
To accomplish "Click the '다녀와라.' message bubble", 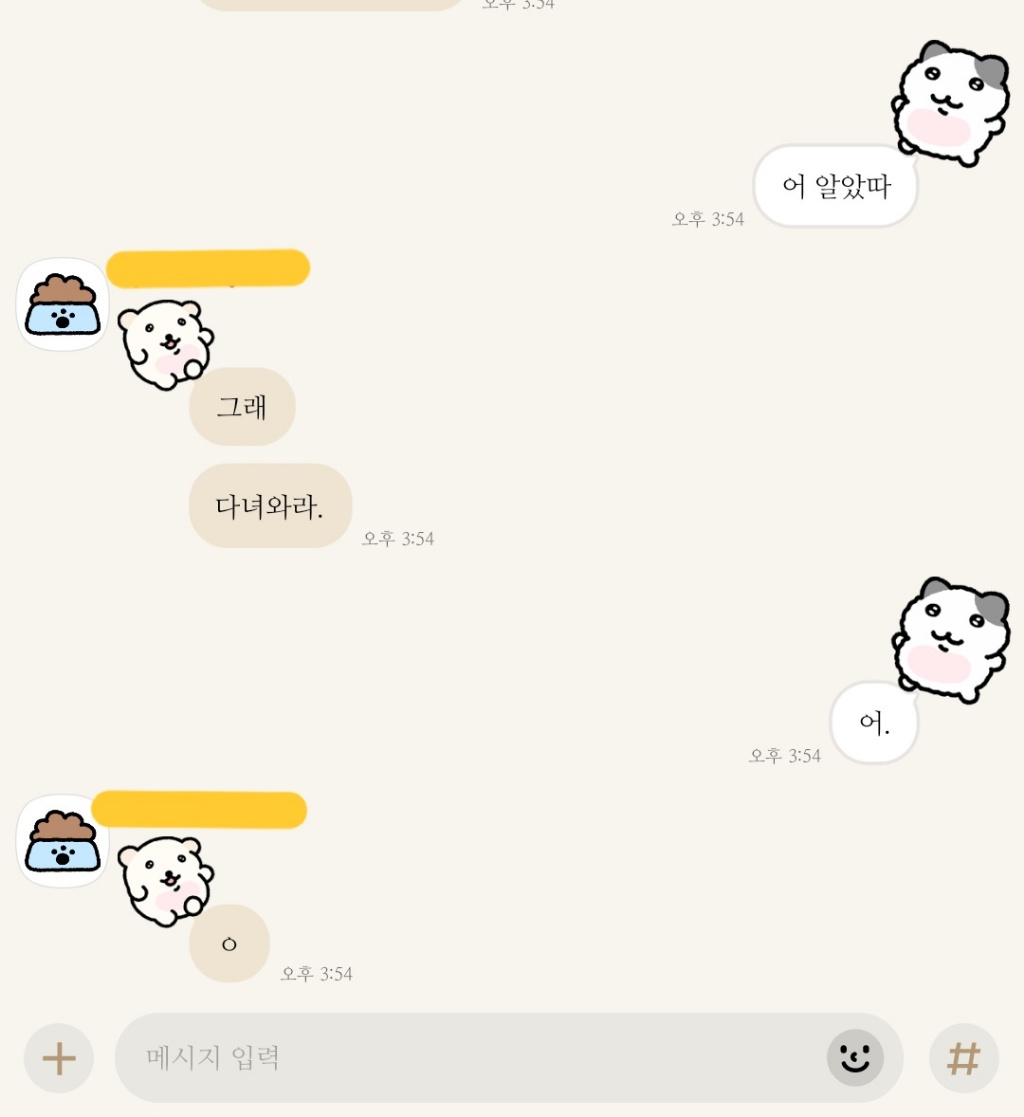I will pos(269,506).
